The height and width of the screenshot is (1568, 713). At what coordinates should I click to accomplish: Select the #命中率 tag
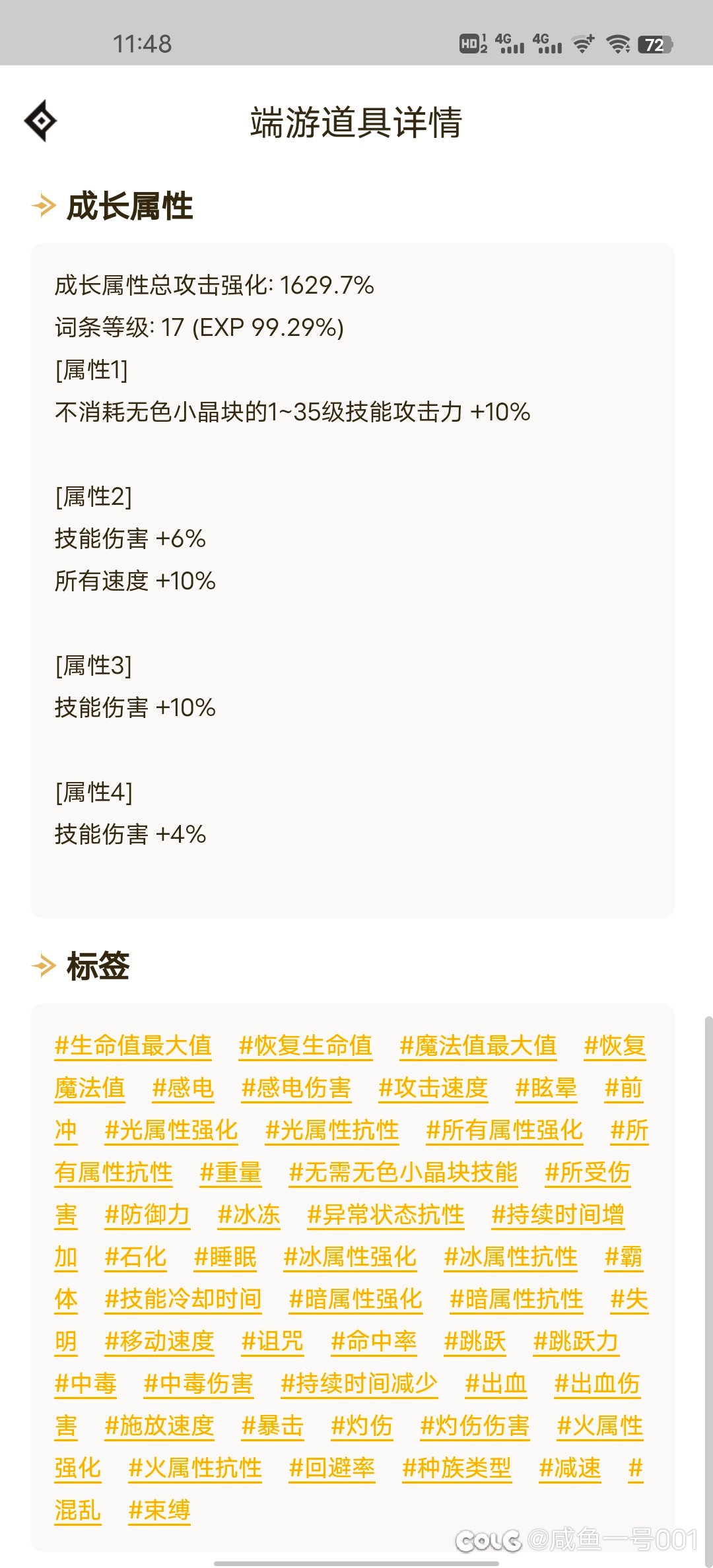(374, 1342)
